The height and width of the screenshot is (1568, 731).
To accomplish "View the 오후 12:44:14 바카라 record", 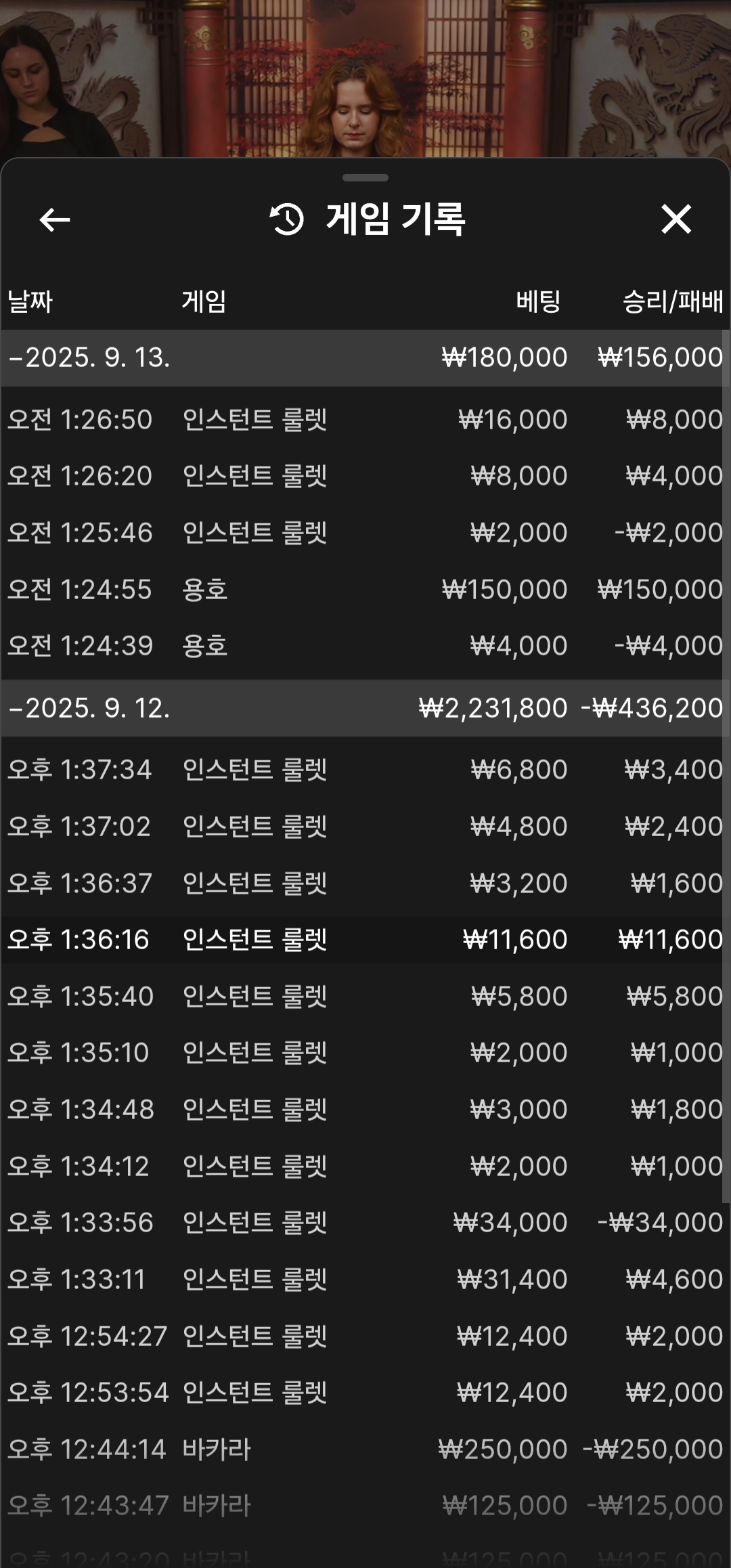I will pyautogui.click(x=365, y=1450).
